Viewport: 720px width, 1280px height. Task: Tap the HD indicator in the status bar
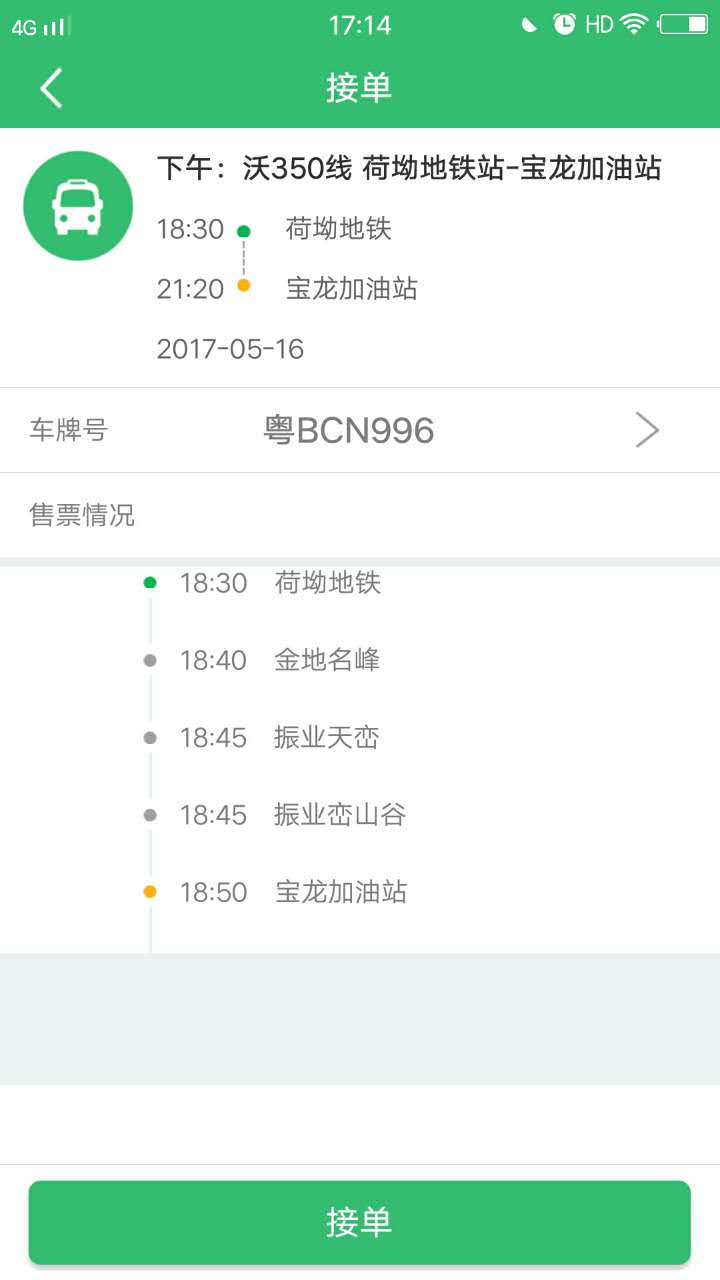coord(601,24)
